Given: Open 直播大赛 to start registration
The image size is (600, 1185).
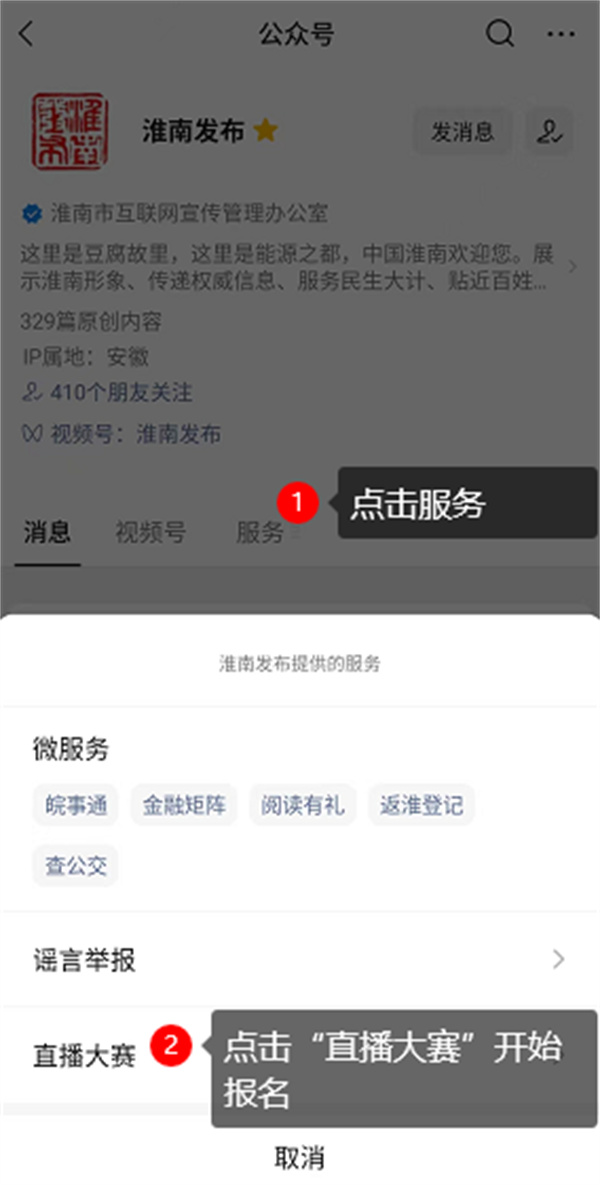Looking at the screenshot, I should [84, 1056].
